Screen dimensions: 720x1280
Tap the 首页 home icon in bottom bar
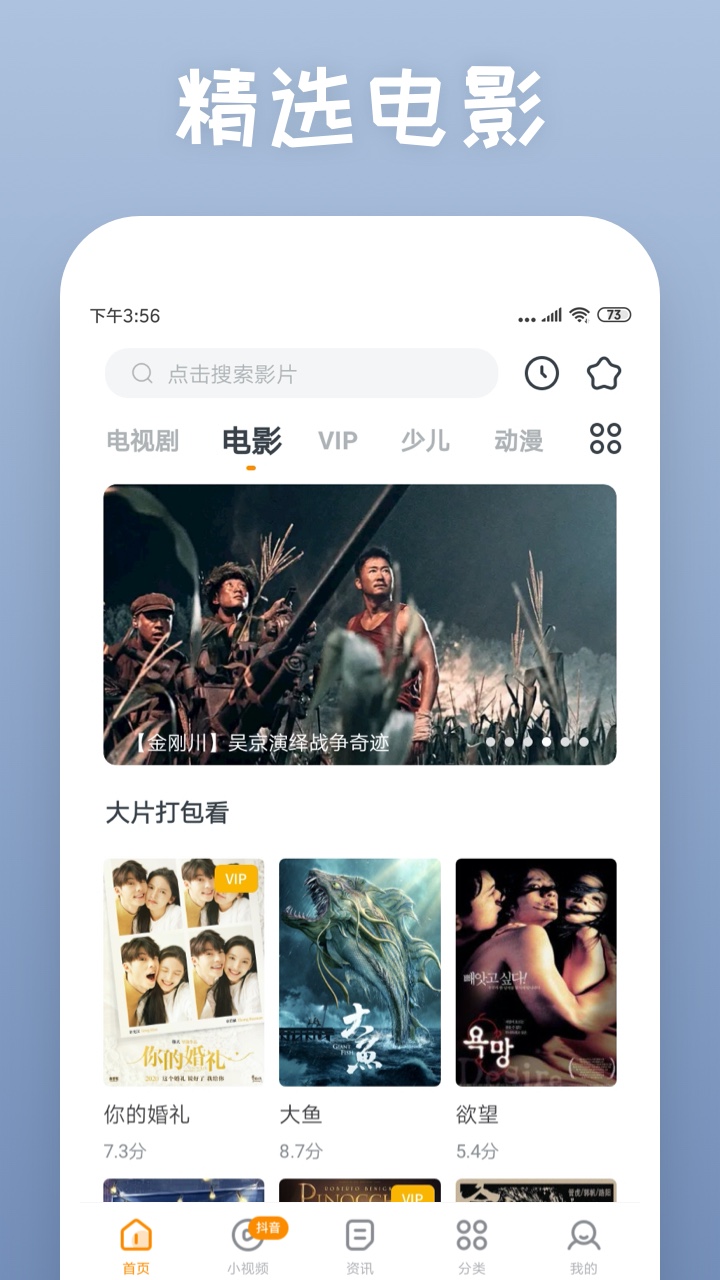(137, 1237)
